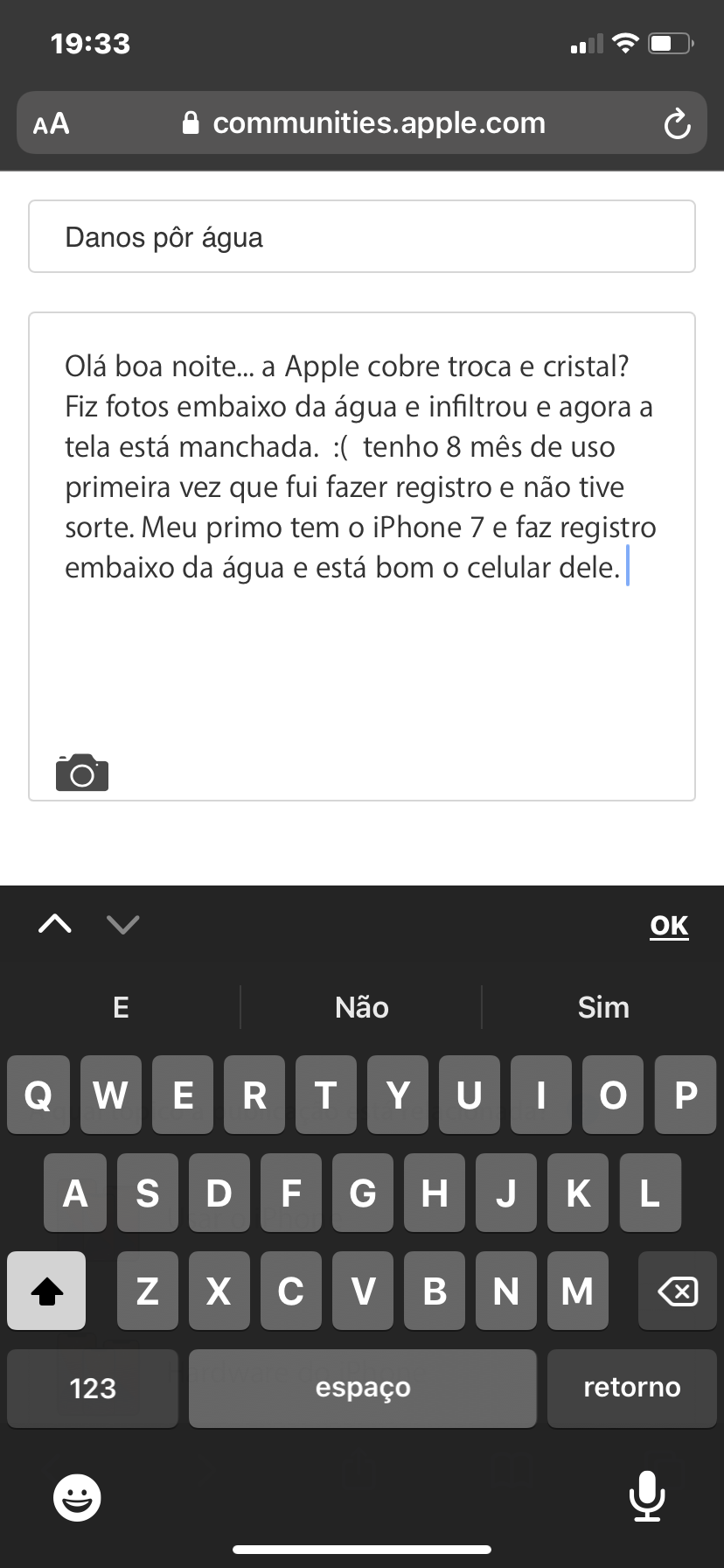Choose the "E" word suggestion
724x1568 pixels.
[121, 1007]
